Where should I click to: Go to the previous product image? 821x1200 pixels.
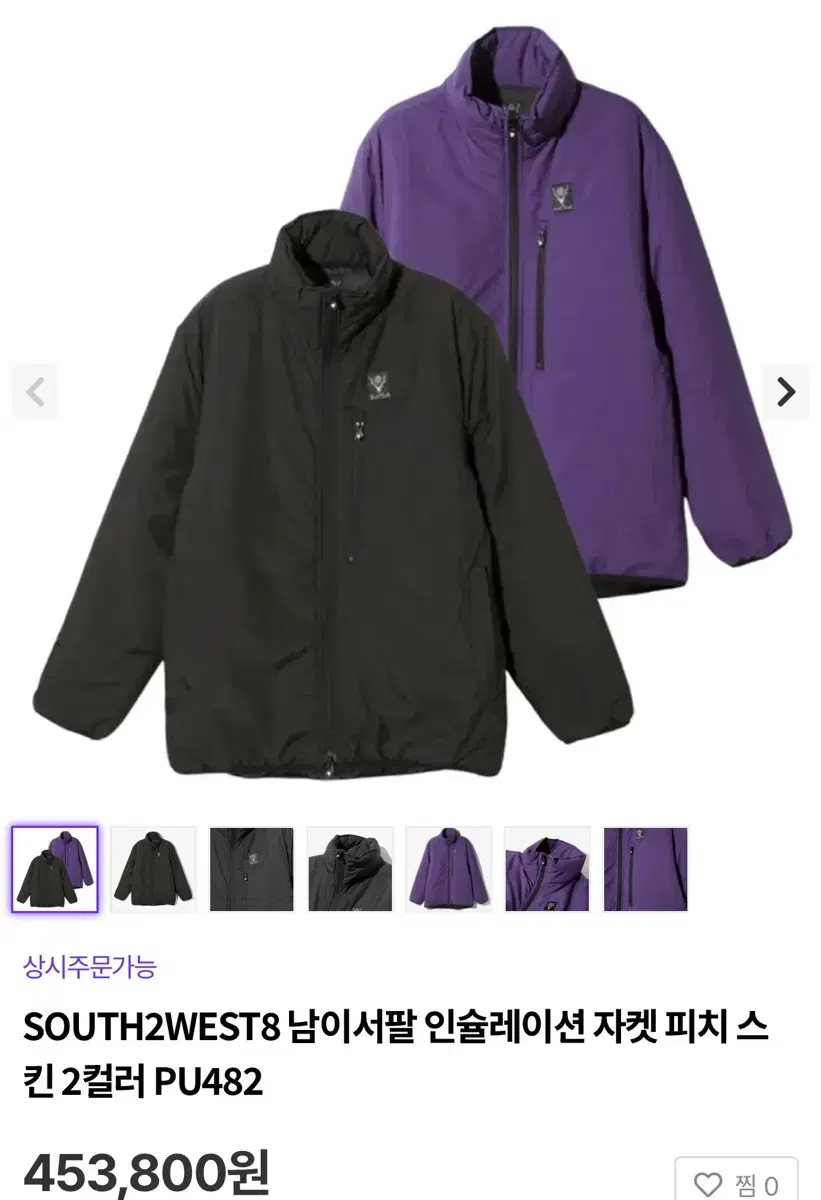coord(35,392)
